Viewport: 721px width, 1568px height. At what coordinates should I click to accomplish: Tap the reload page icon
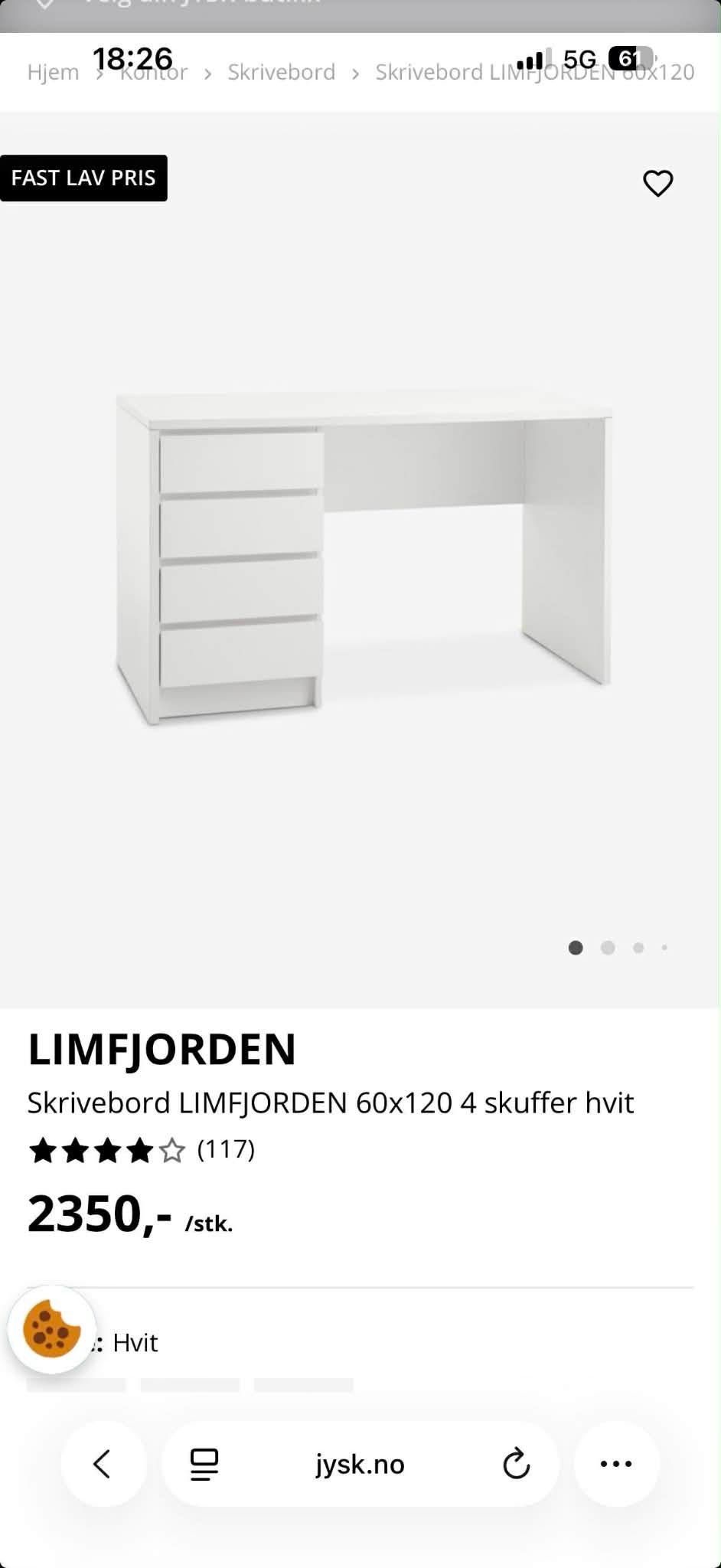[517, 1465]
